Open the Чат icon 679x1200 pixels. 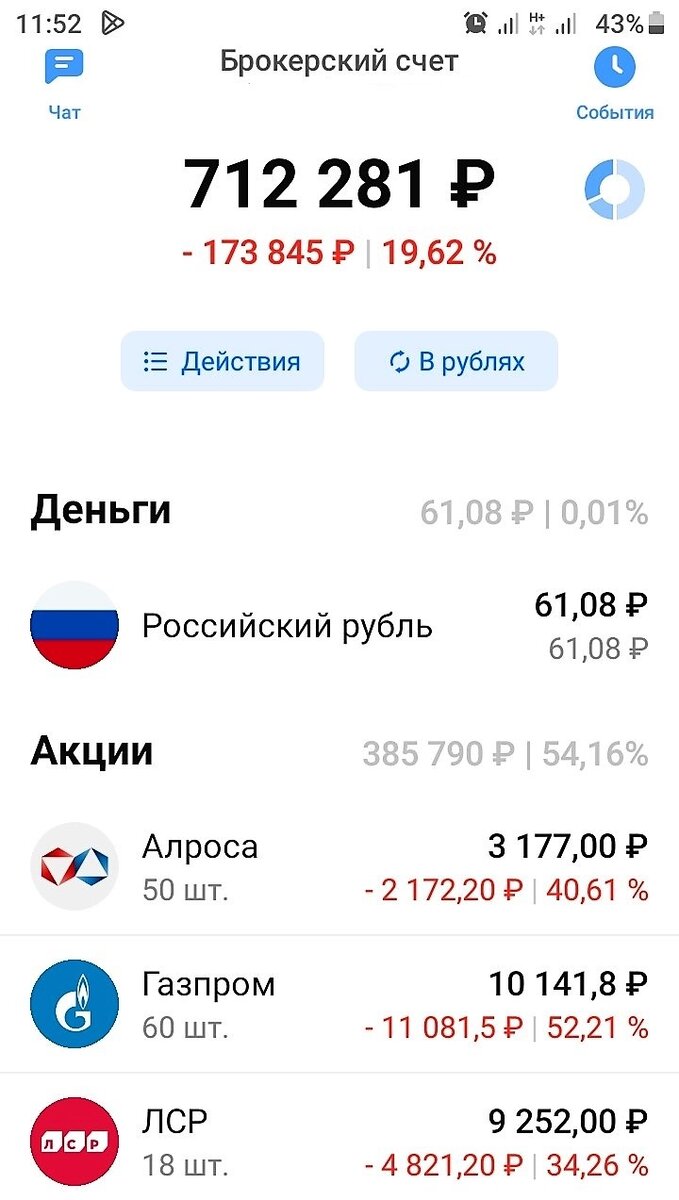[64, 68]
